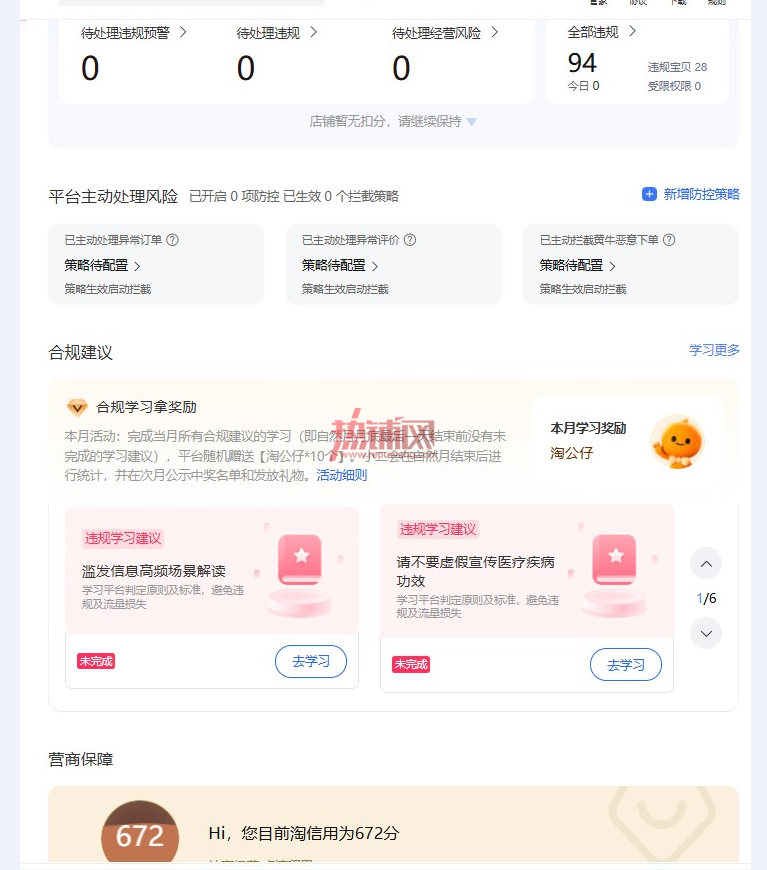This screenshot has height=870, width=767.
Task: Show help for 已主动拦截黄牛恶意下单
Action: pyautogui.click(x=669, y=240)
